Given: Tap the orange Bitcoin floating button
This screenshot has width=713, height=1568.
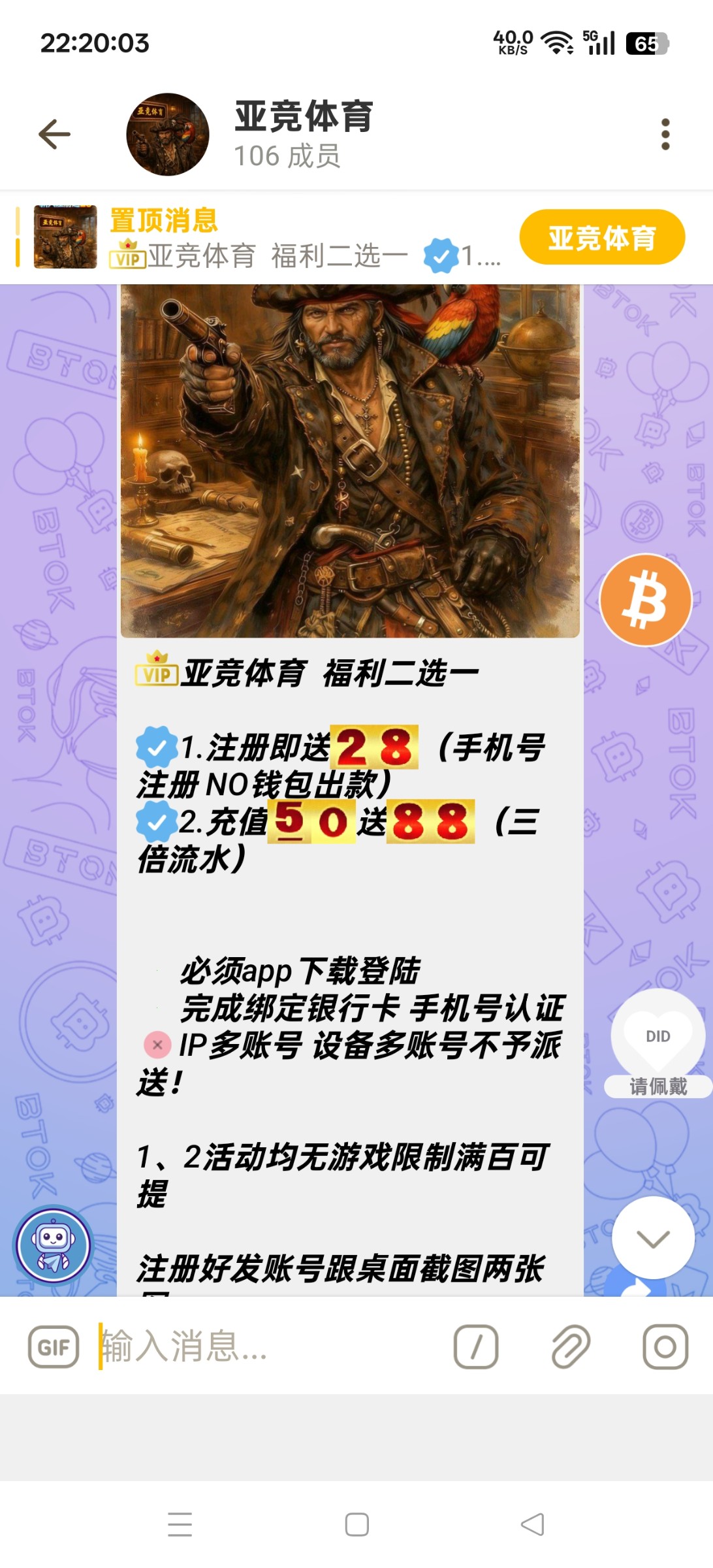Looking at the screenshot, I should point(645,600).
